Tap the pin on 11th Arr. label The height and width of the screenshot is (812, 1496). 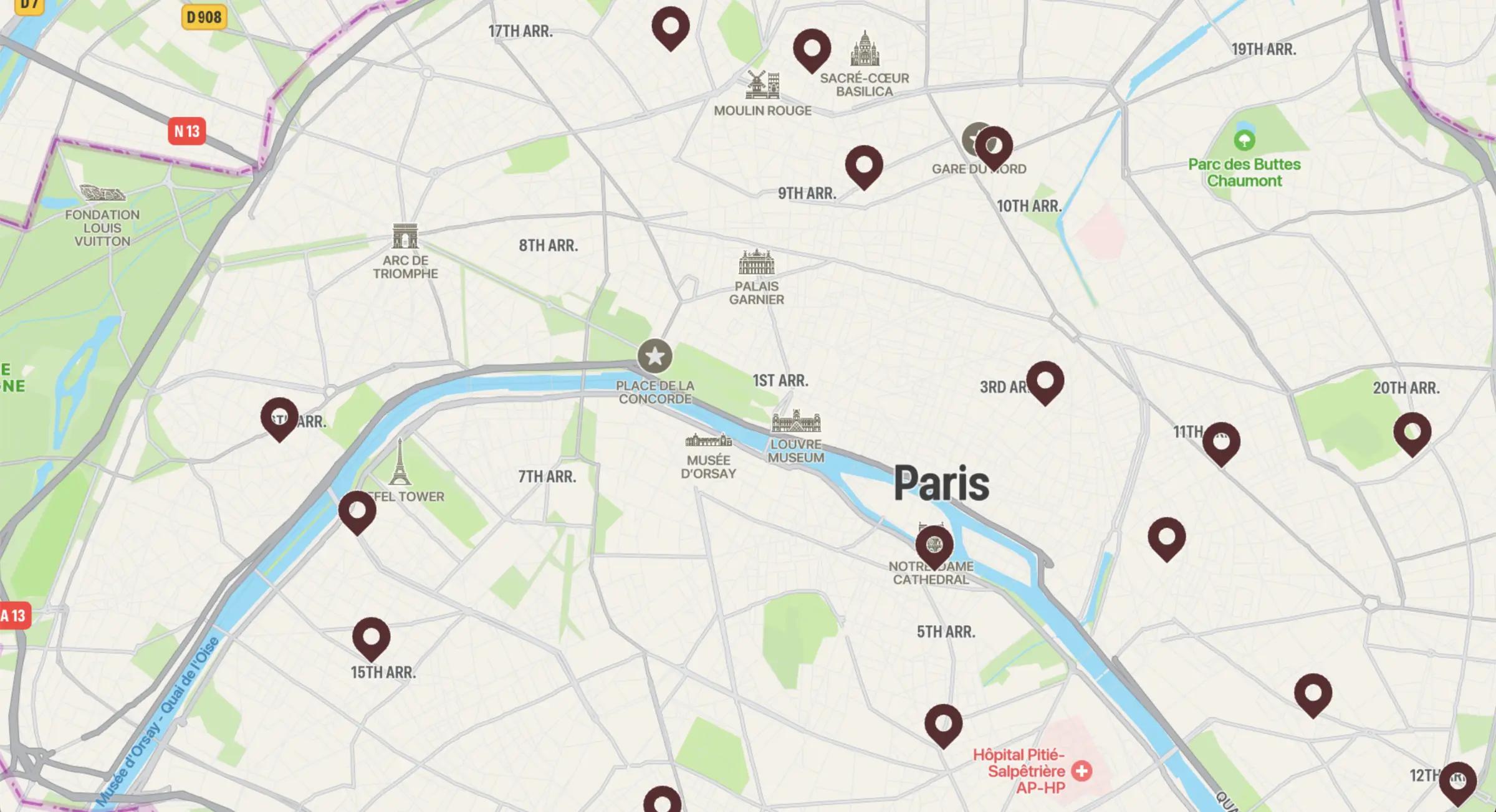coord(1220,442)
